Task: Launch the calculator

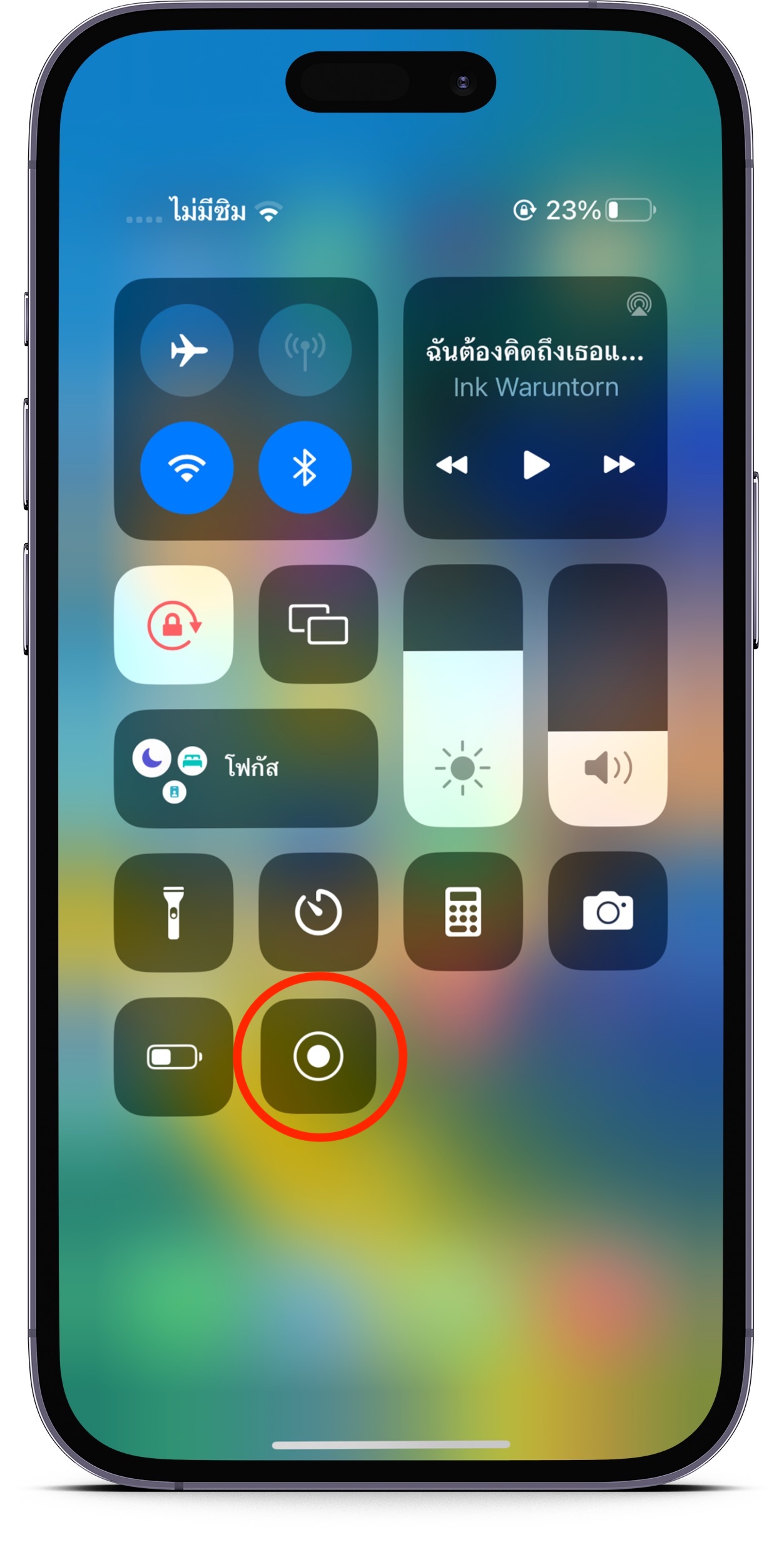Action: coord(462,912)
